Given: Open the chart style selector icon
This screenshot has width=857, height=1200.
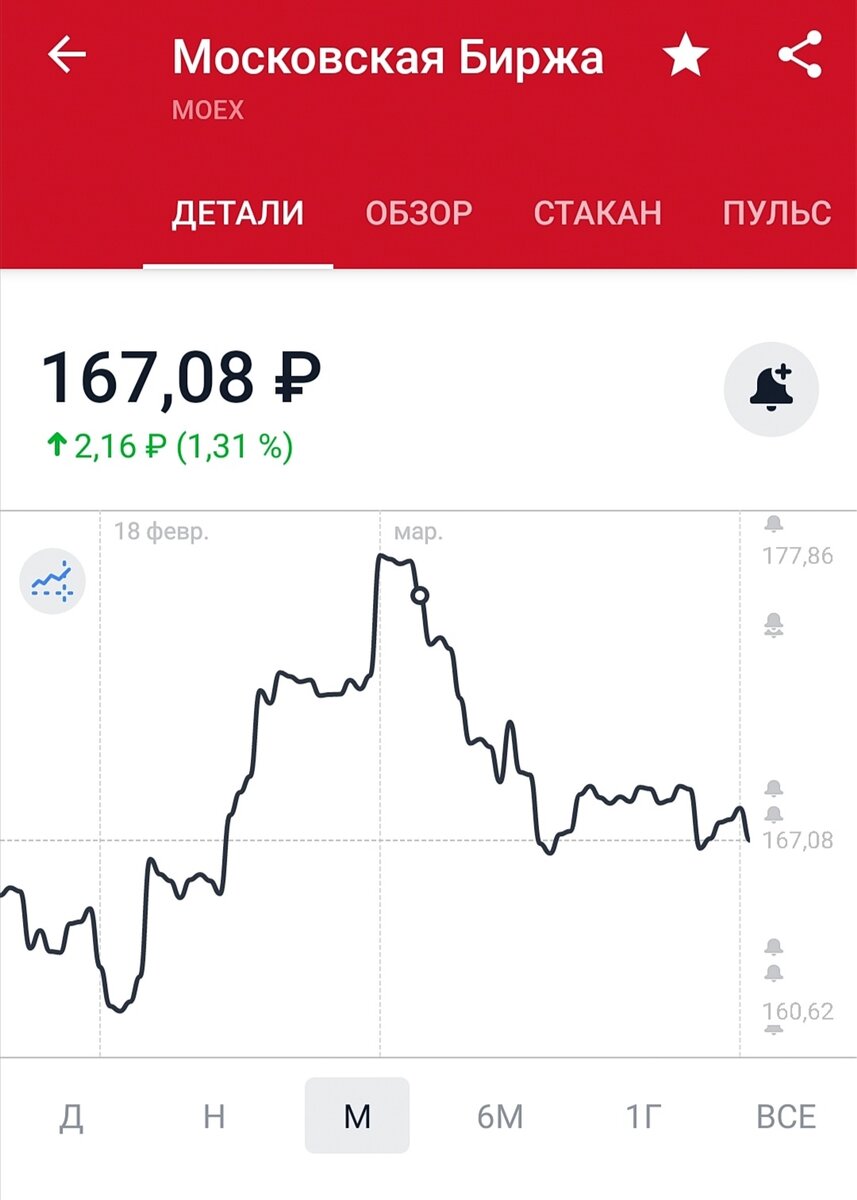Looking at the screenshot, I should (x=52, y=580).
